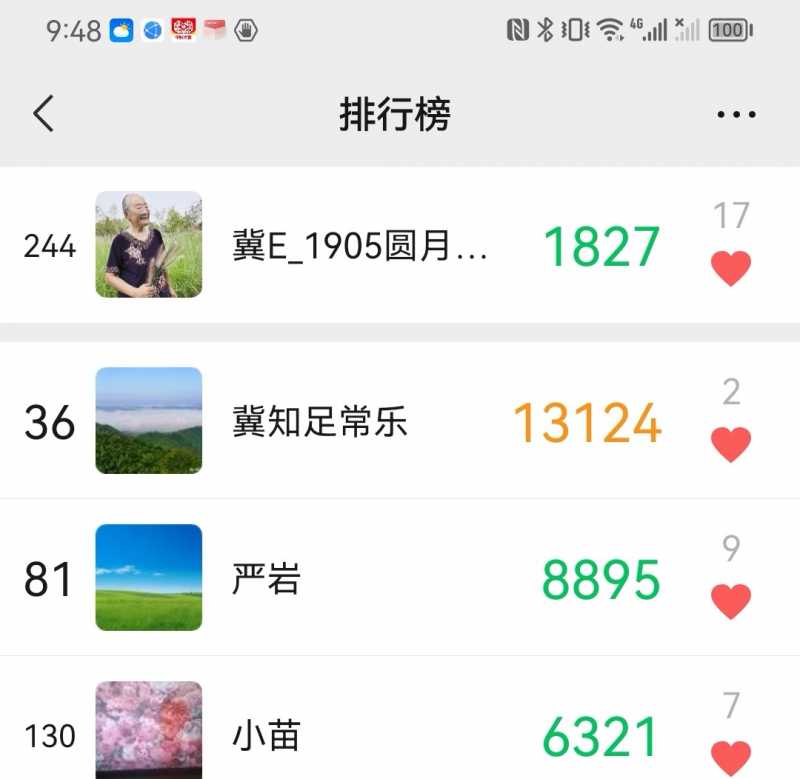Tap the heart next to 严岩

[731, 601]
